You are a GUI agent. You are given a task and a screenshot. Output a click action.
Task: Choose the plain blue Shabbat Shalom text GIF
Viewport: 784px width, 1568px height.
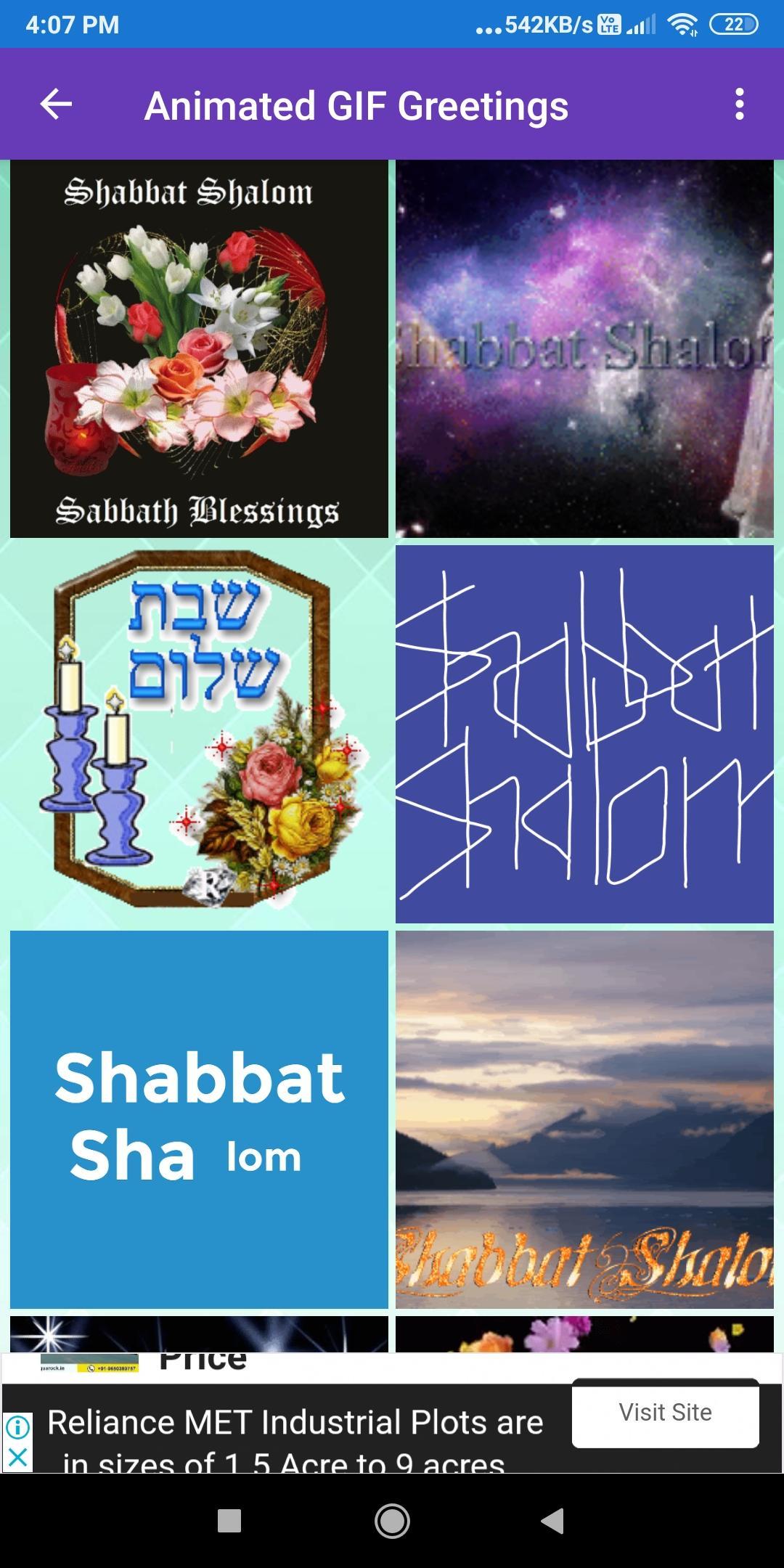click(x=199, y=1119)
